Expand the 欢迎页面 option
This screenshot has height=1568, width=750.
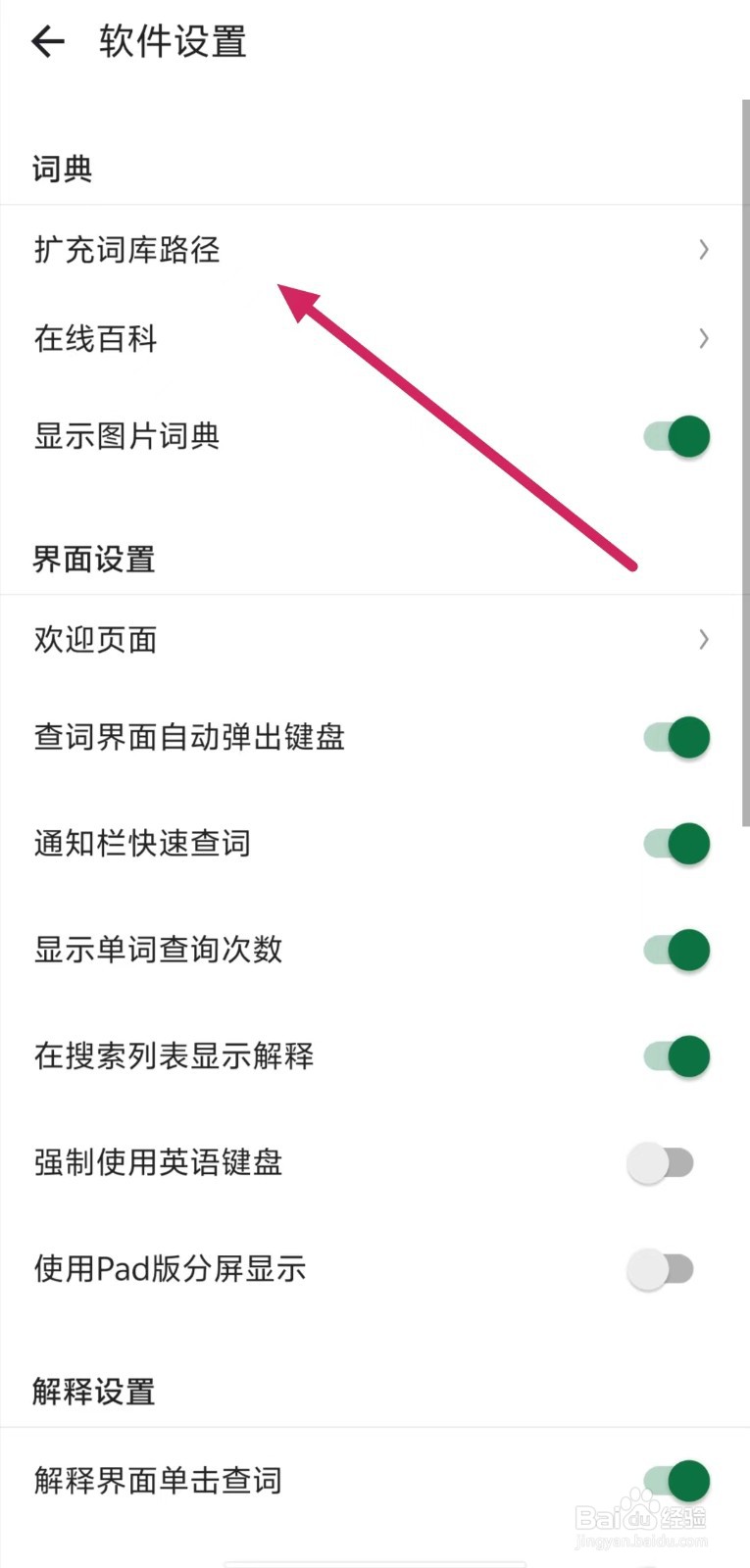click(703, 639)
